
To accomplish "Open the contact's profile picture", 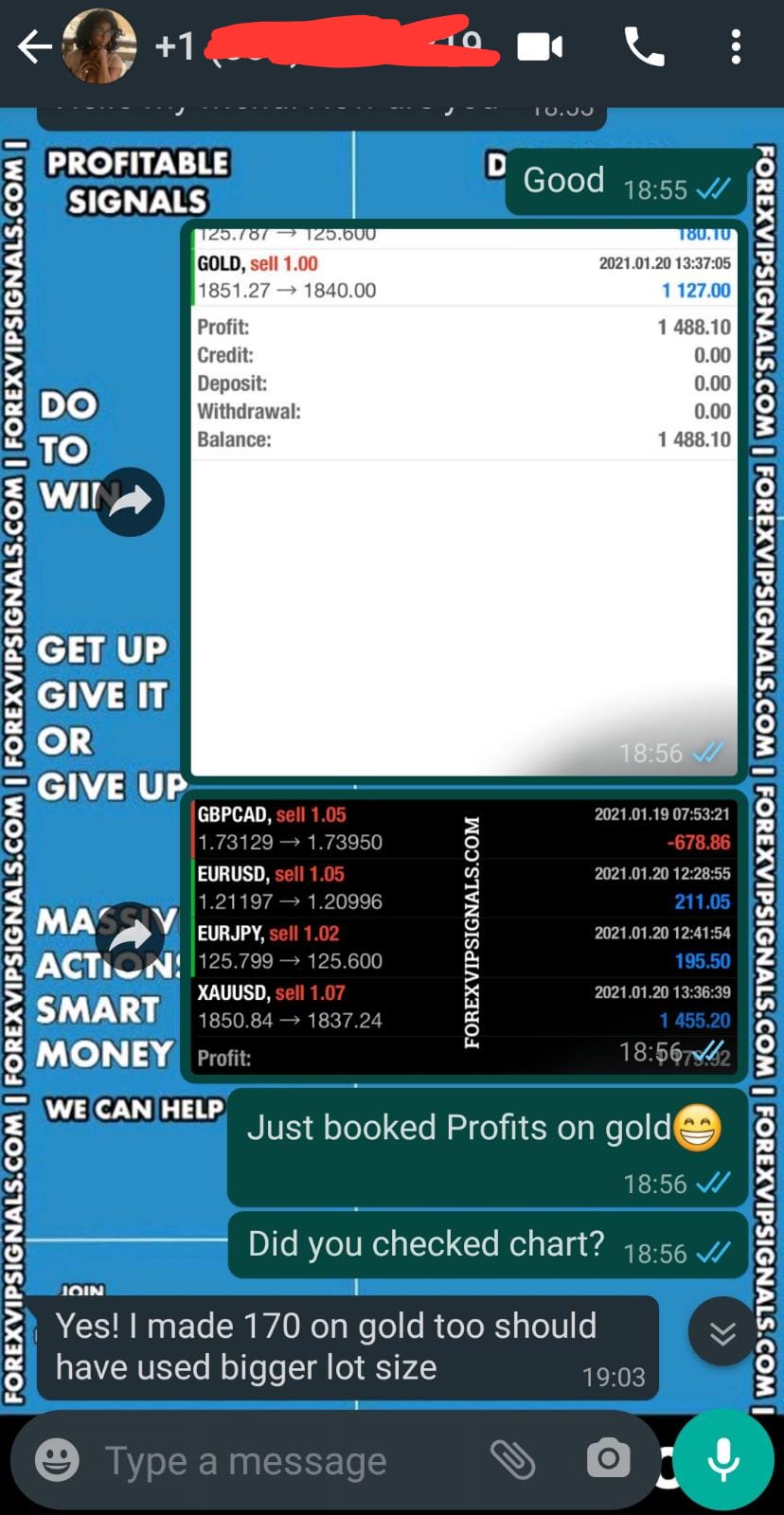I will pos(98,46).
